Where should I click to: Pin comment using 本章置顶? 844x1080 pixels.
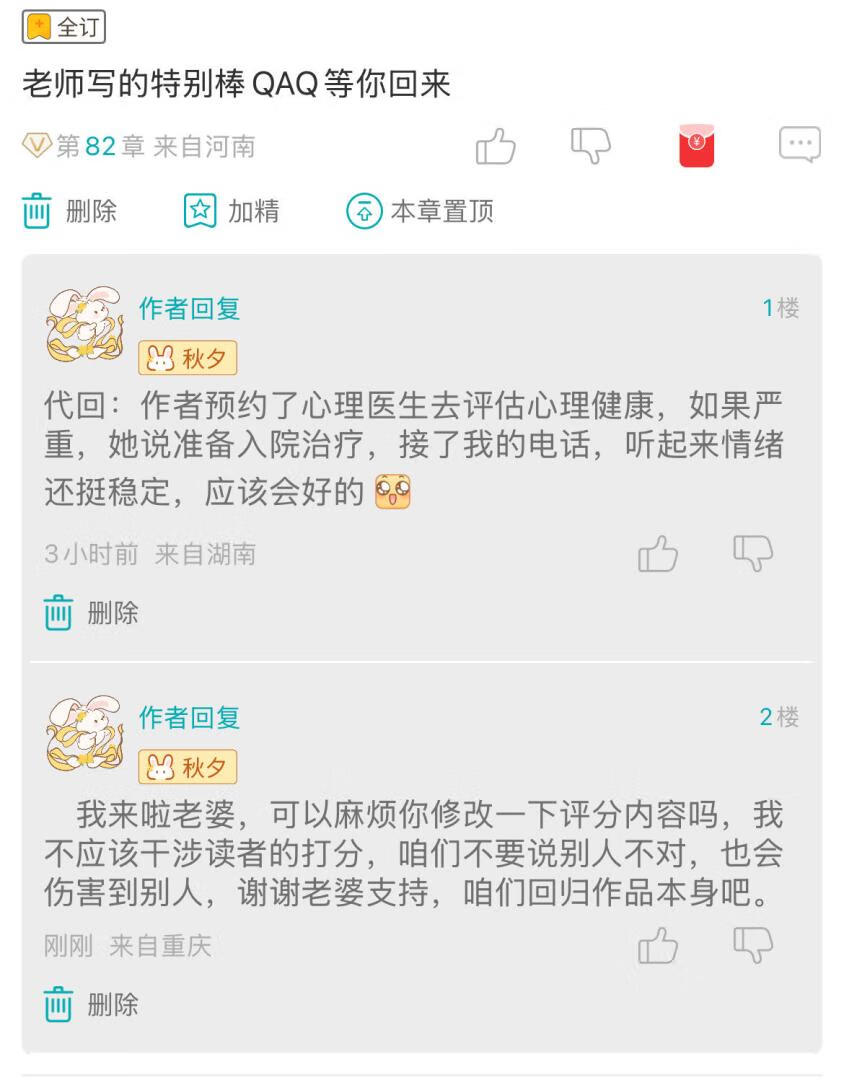[420, 211]
